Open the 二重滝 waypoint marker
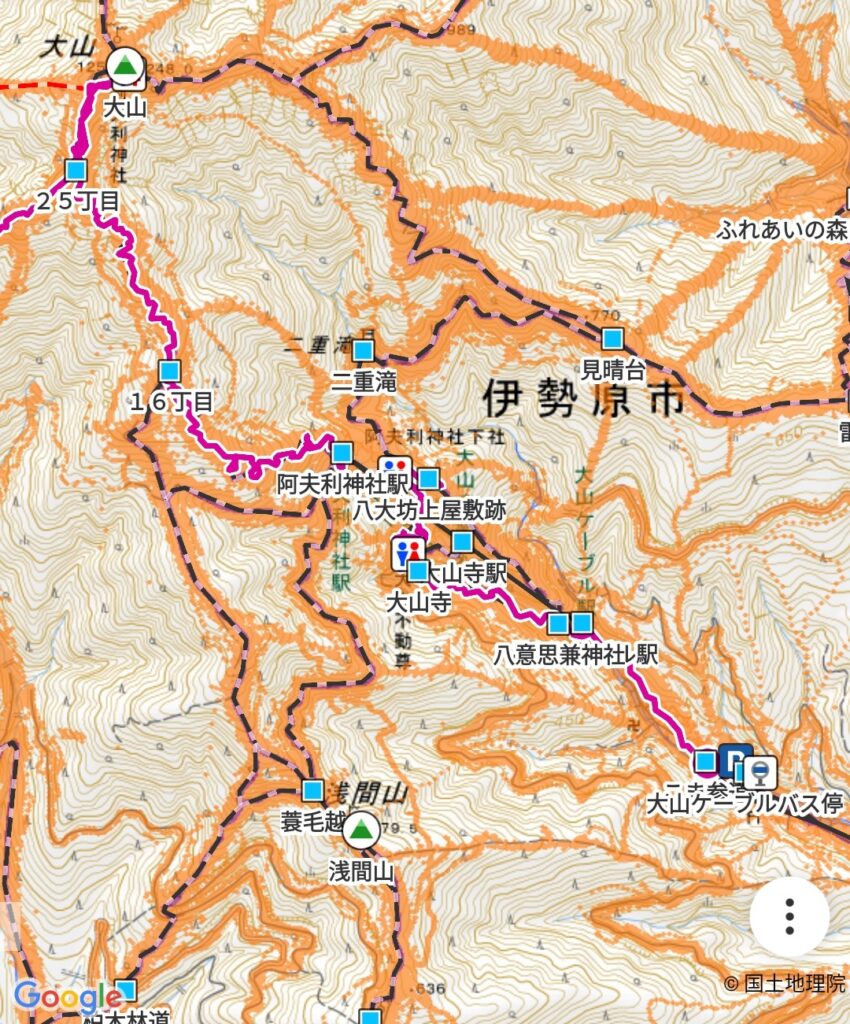Viewport: 850px width, 1024px height. [363, 351]
